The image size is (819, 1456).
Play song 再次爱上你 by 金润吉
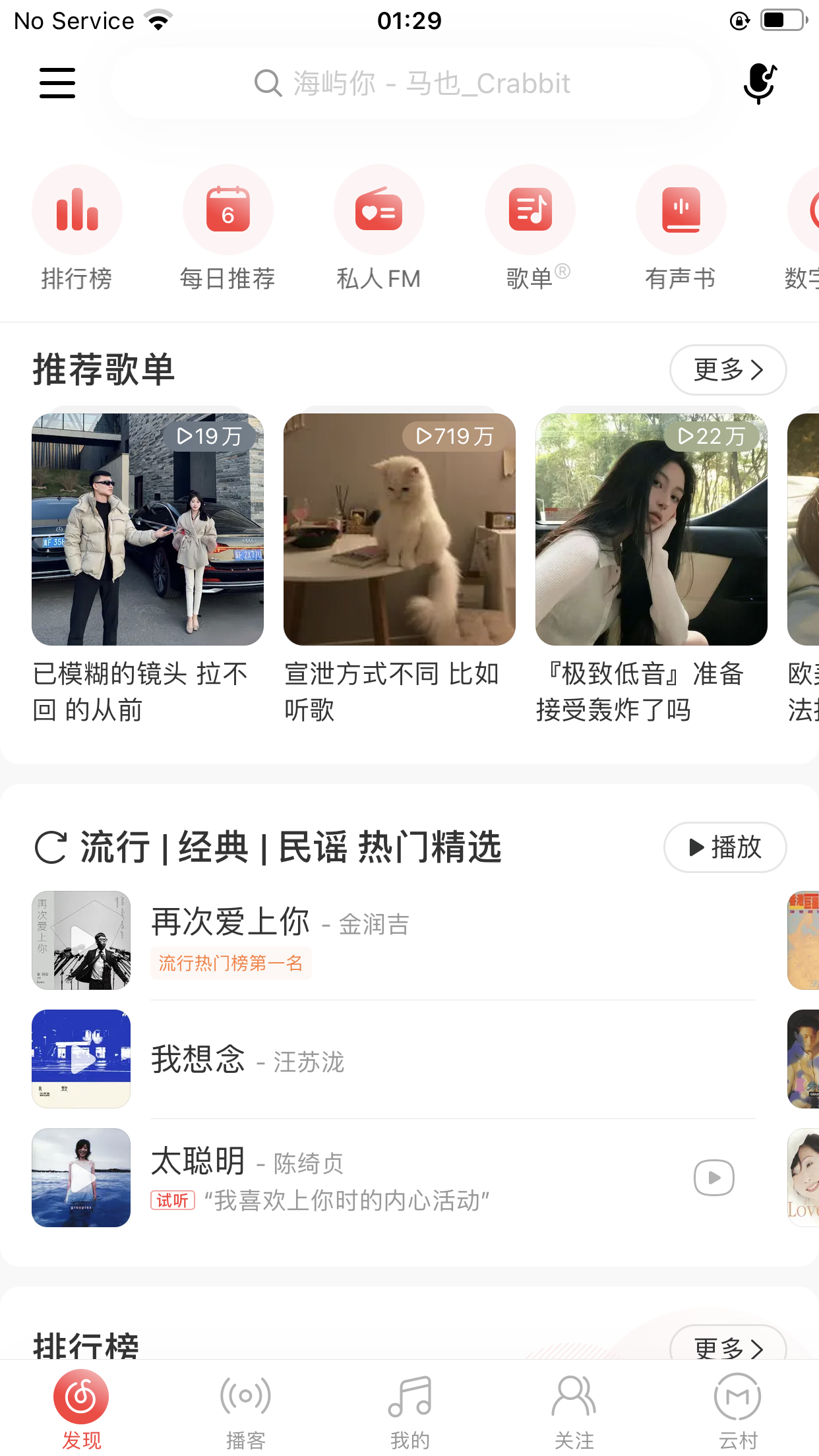82,940
